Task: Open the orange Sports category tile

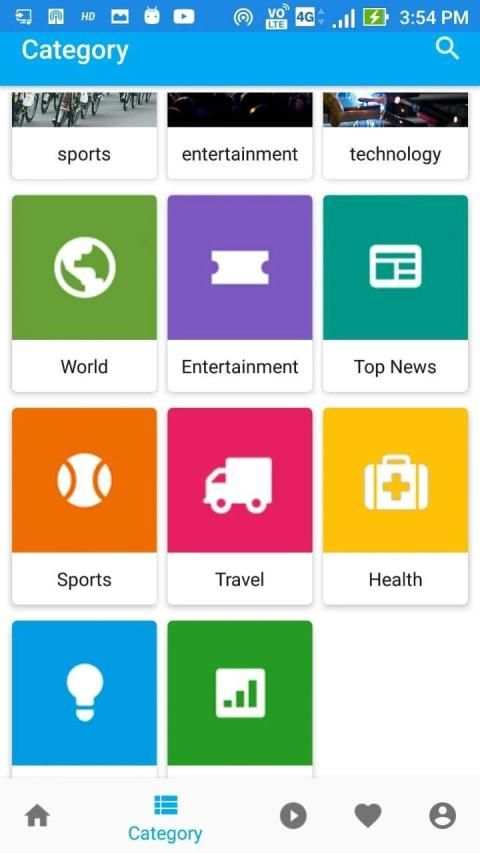Action: coord(84,506)
